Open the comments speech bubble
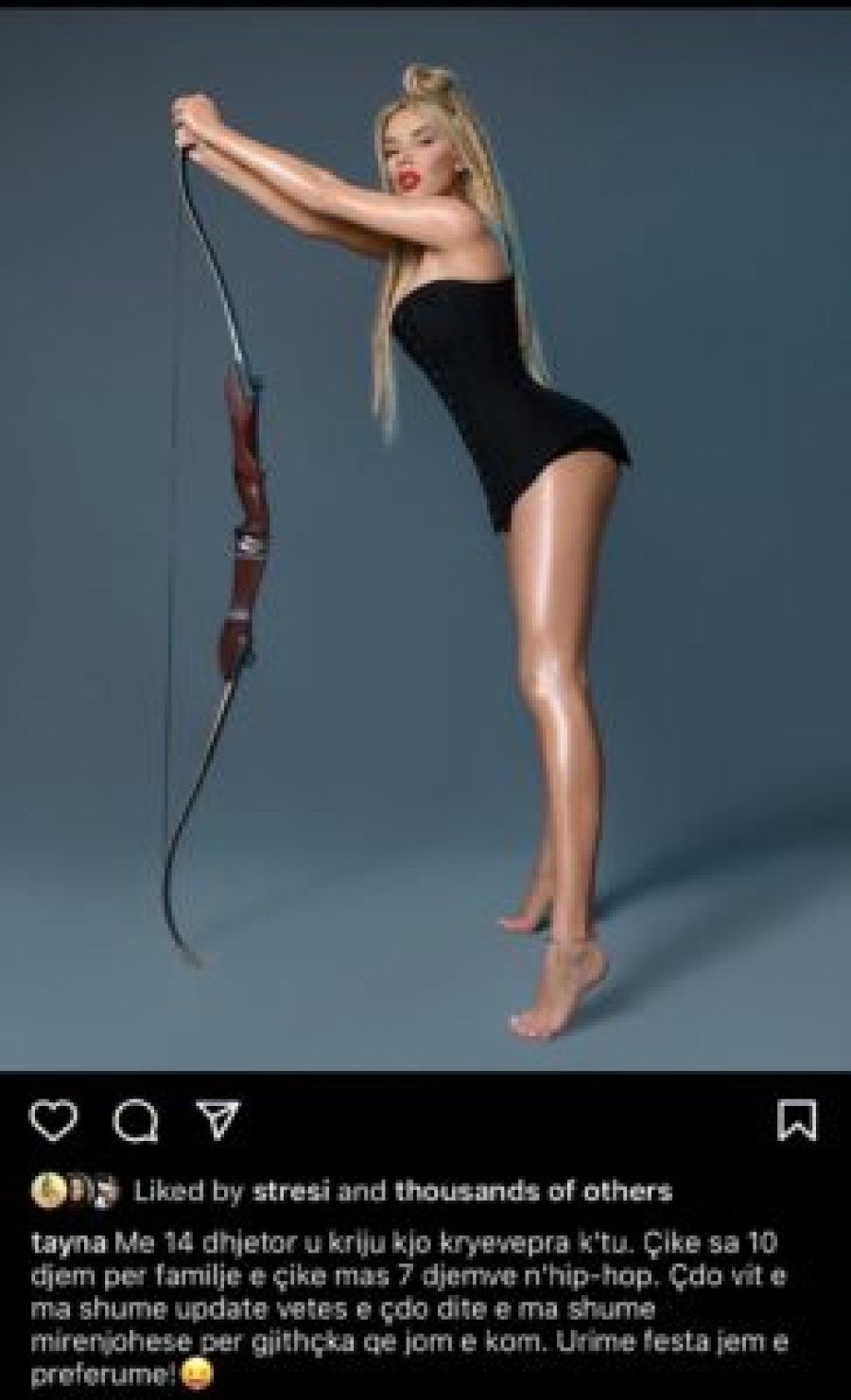The width and height of the screenshot is (851, 1400). click(x=134, y=1121)
